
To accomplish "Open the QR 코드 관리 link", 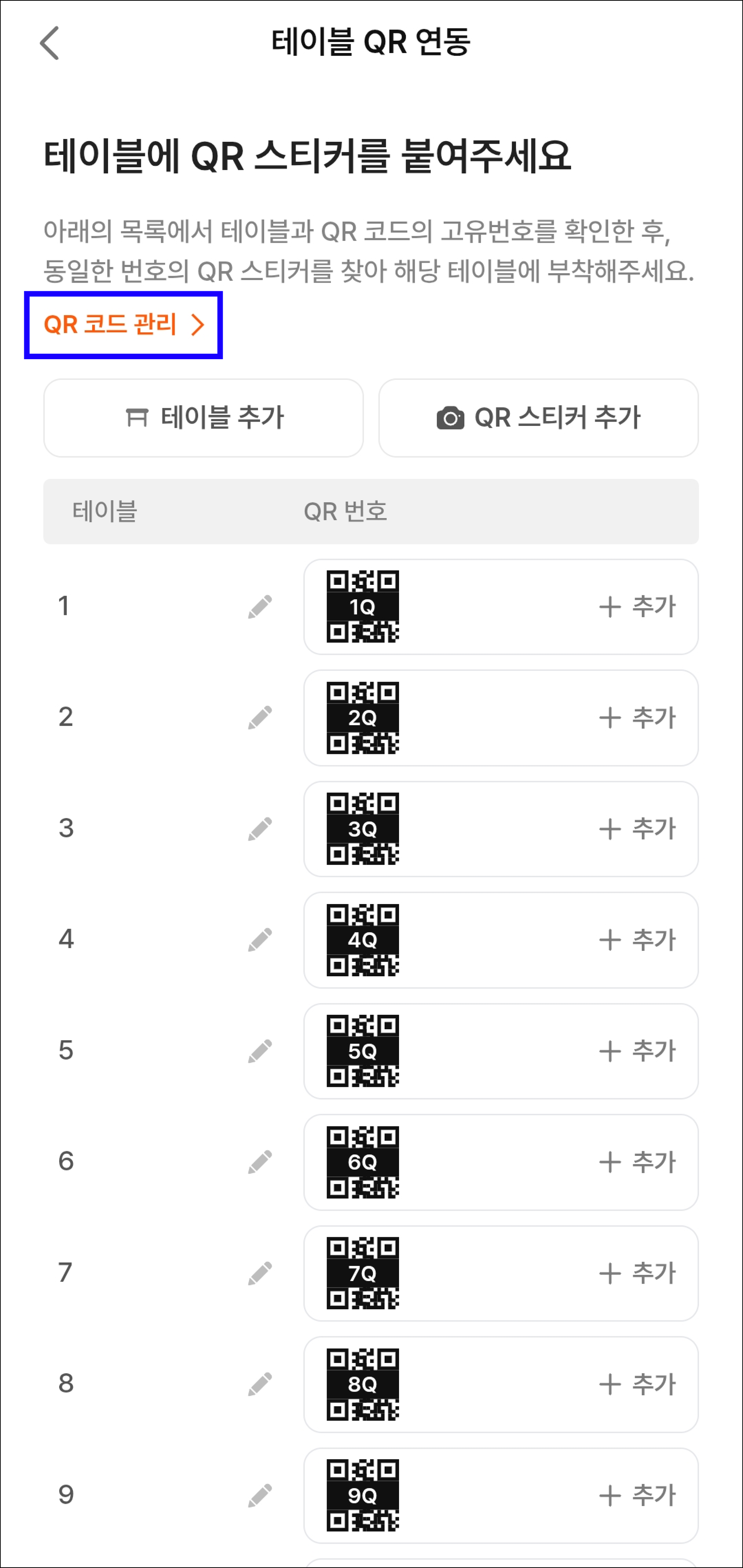I will pos(123,324).
